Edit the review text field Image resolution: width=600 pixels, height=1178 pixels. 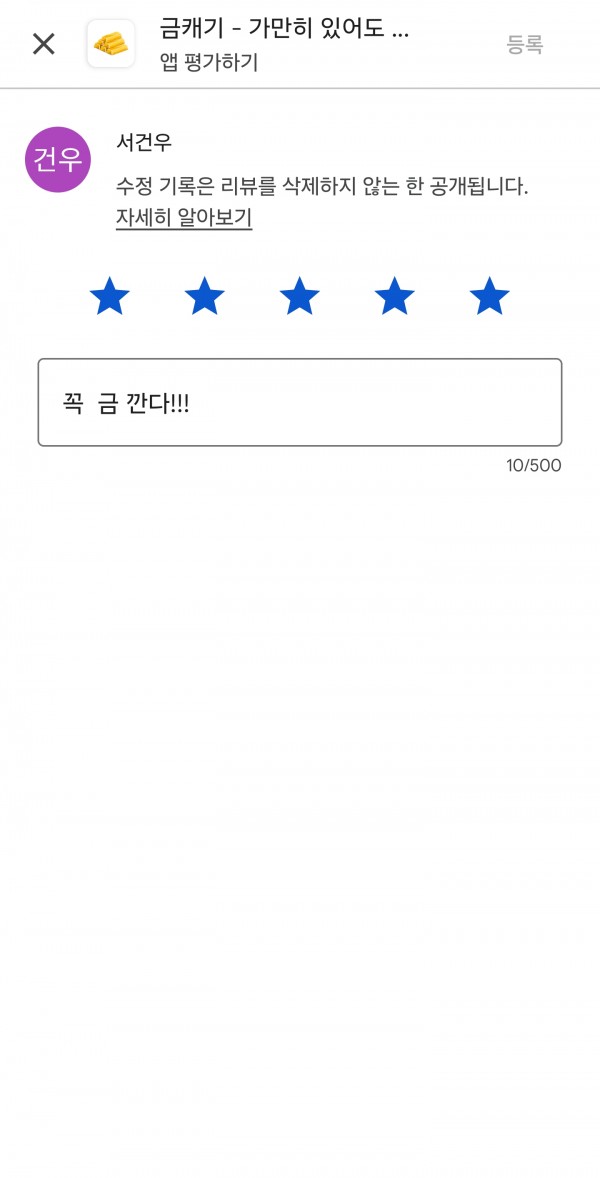click(300, 403)
